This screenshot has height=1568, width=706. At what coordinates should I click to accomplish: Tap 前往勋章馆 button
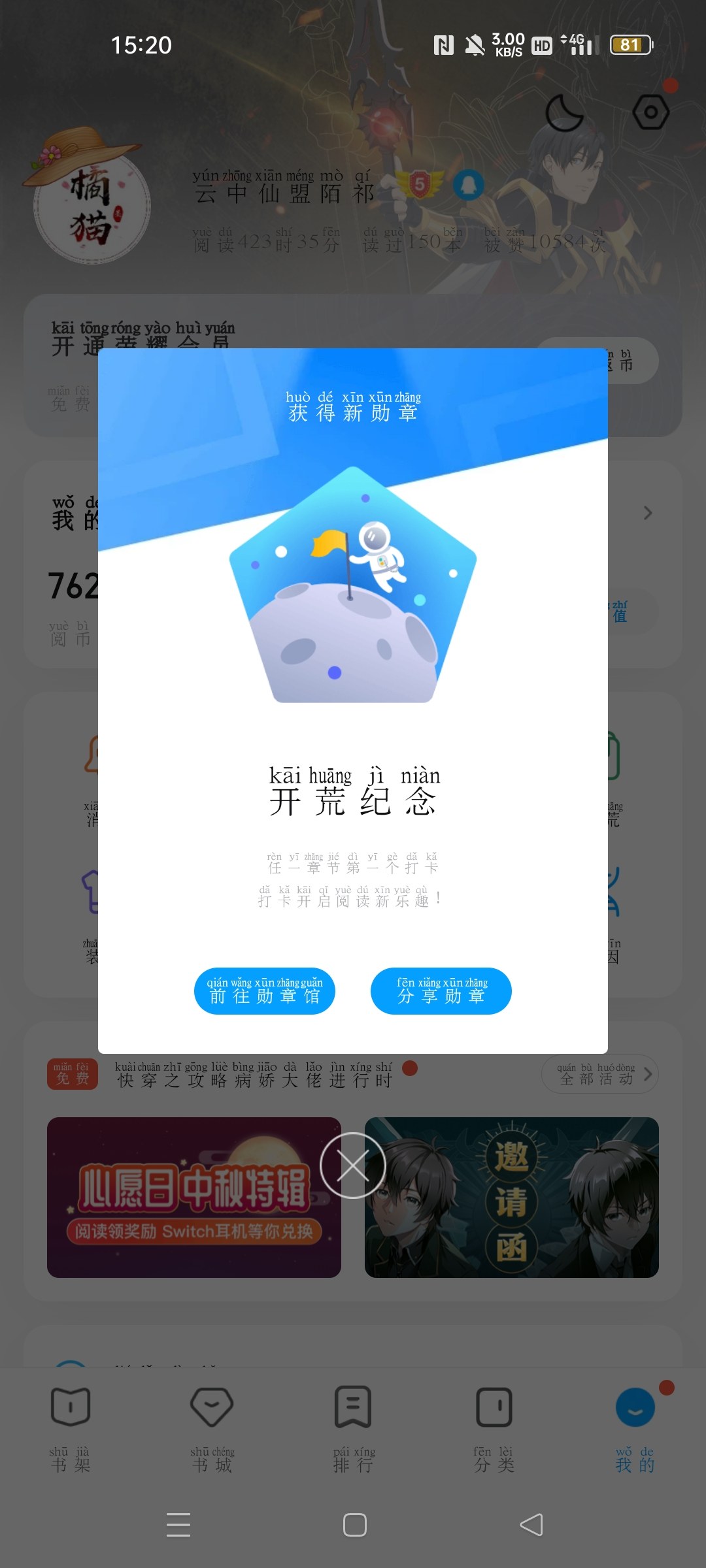[265, 990]
